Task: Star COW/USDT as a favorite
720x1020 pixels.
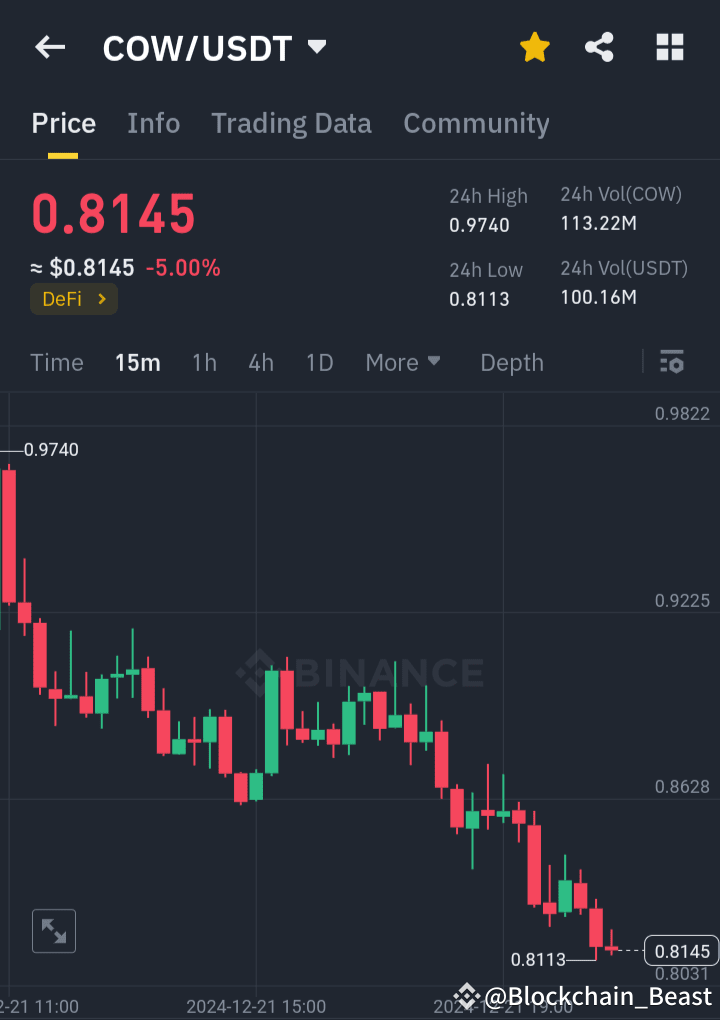Action: pyautogui.click(x=535, y=47)
